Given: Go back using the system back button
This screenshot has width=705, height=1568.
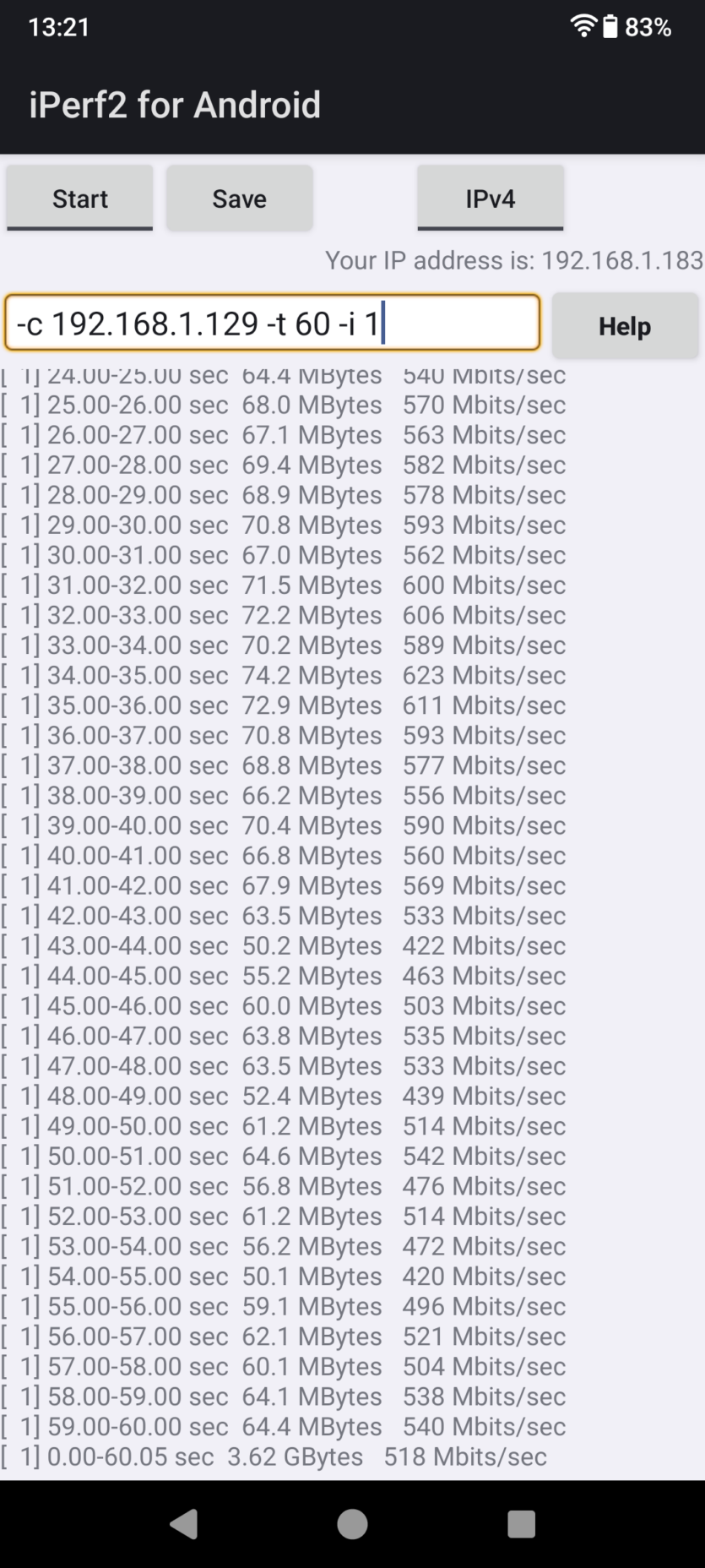Looking at the screenshot, I should pos(184,1524).
